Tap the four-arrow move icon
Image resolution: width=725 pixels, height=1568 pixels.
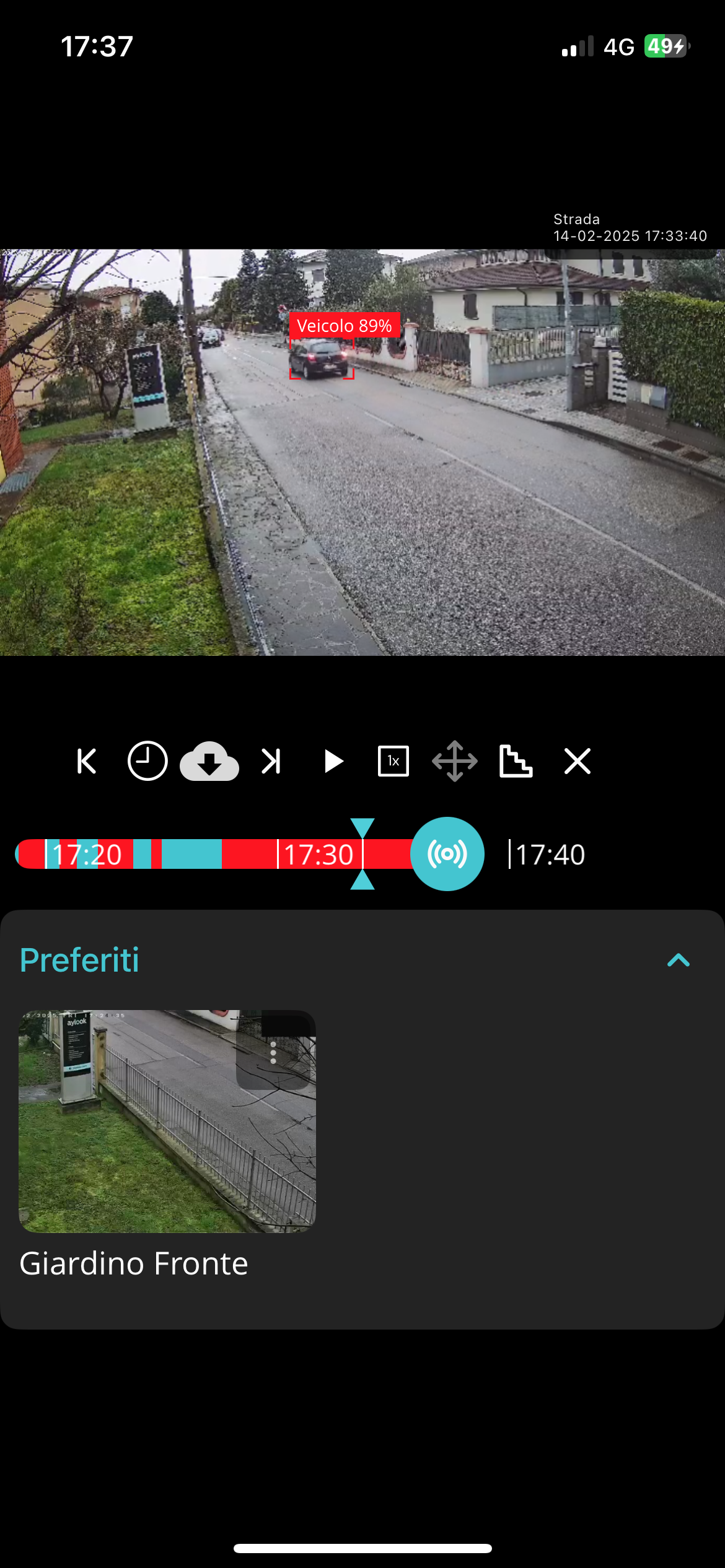455,761
